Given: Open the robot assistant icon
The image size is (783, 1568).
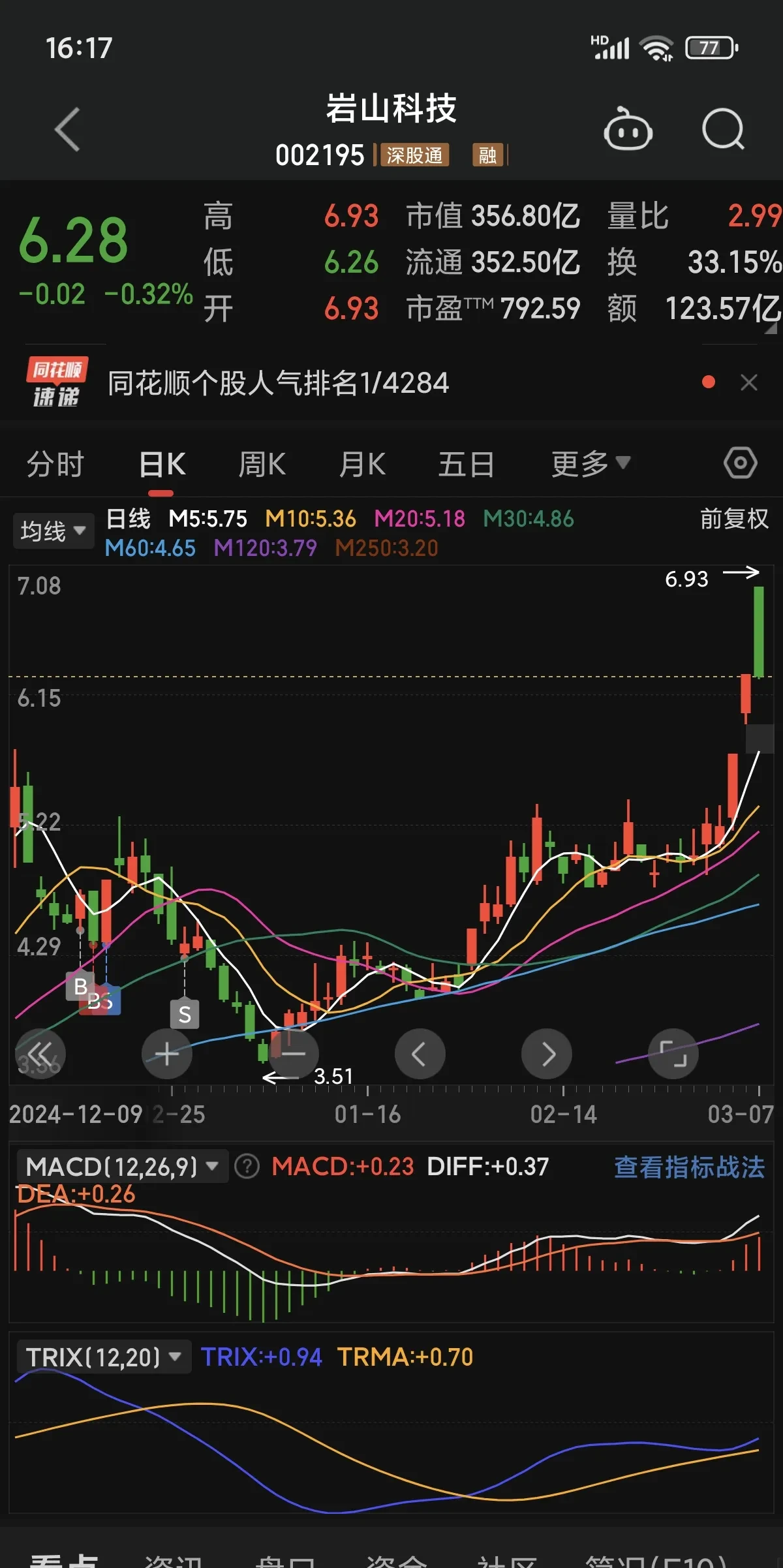Looking at the screenshot, I should pos(628,129).
